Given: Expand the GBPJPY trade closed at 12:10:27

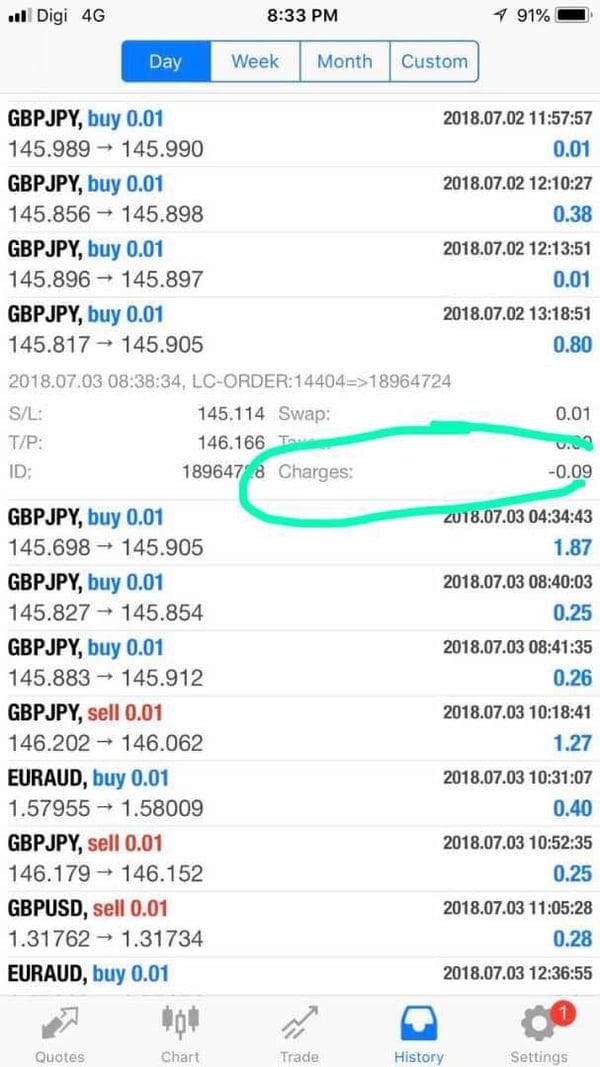Looking at the screenshot, I should [x=299, y=199].
